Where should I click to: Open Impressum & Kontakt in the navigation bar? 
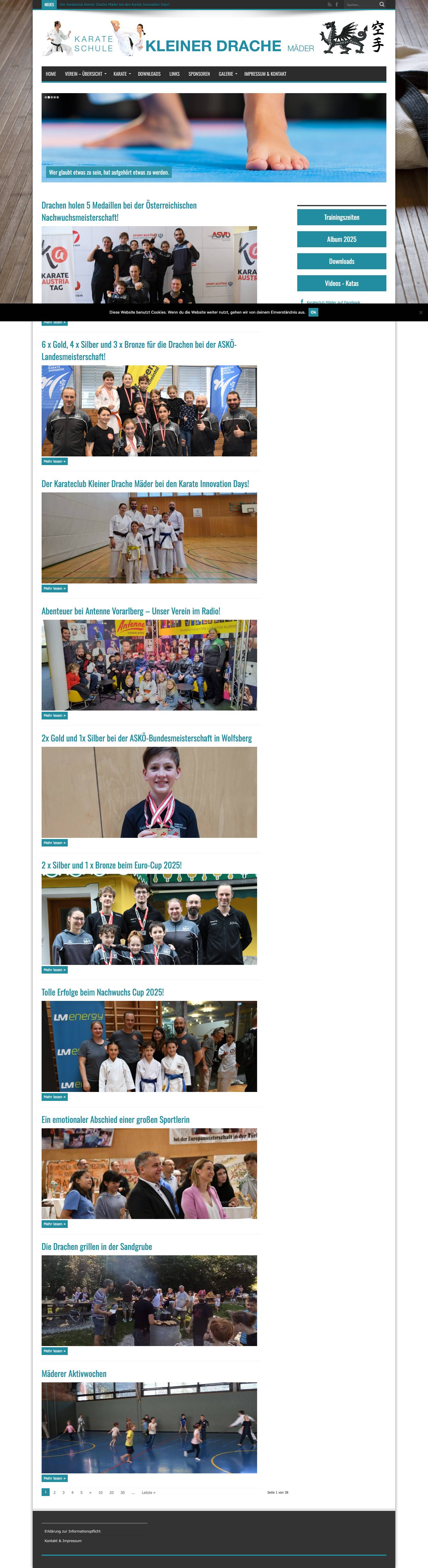[x=265, y=74]
